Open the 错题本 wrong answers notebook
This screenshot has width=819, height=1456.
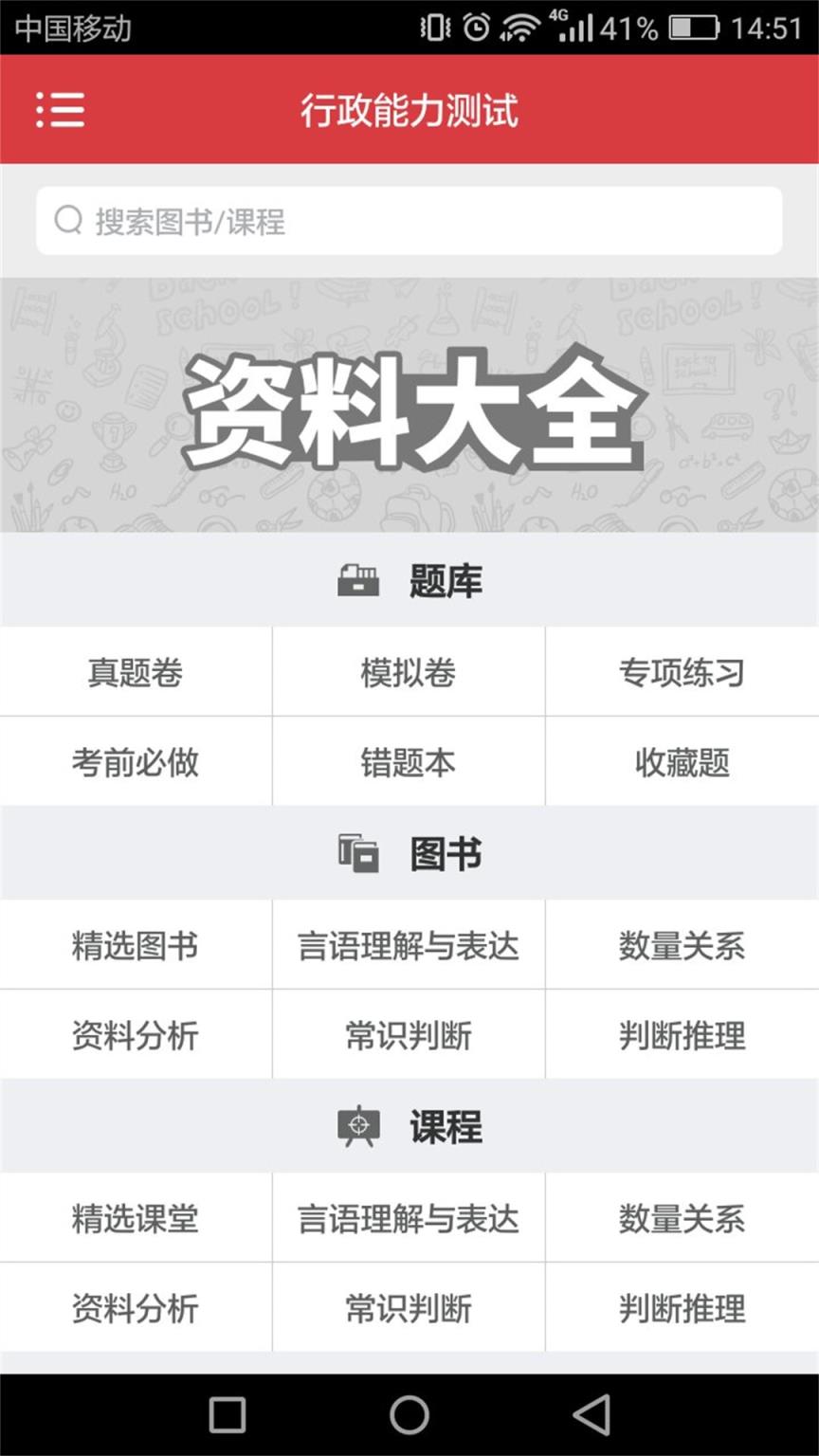pyautogui.click(x=408, y=760)
